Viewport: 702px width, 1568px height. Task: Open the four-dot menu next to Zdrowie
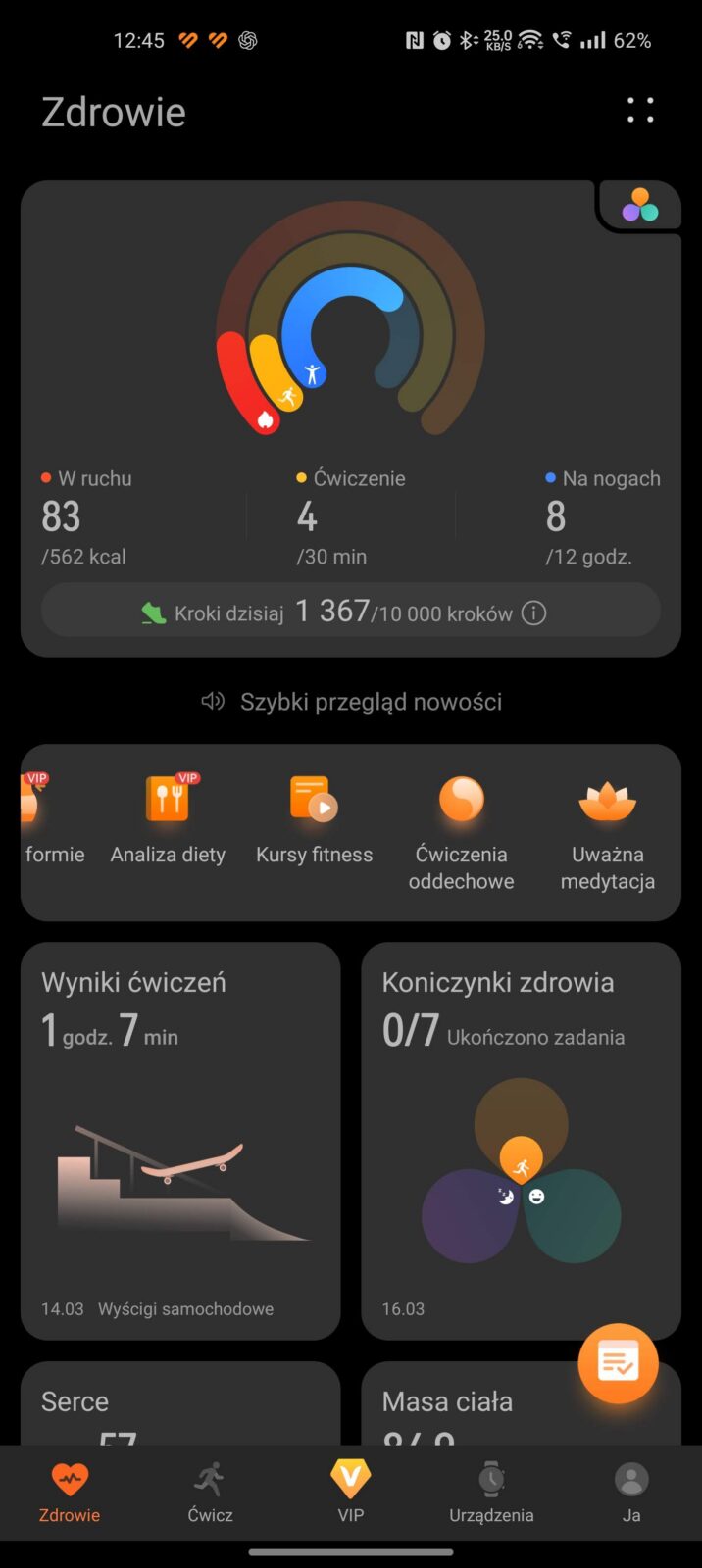pyautogui.click(x=640, y=110)
